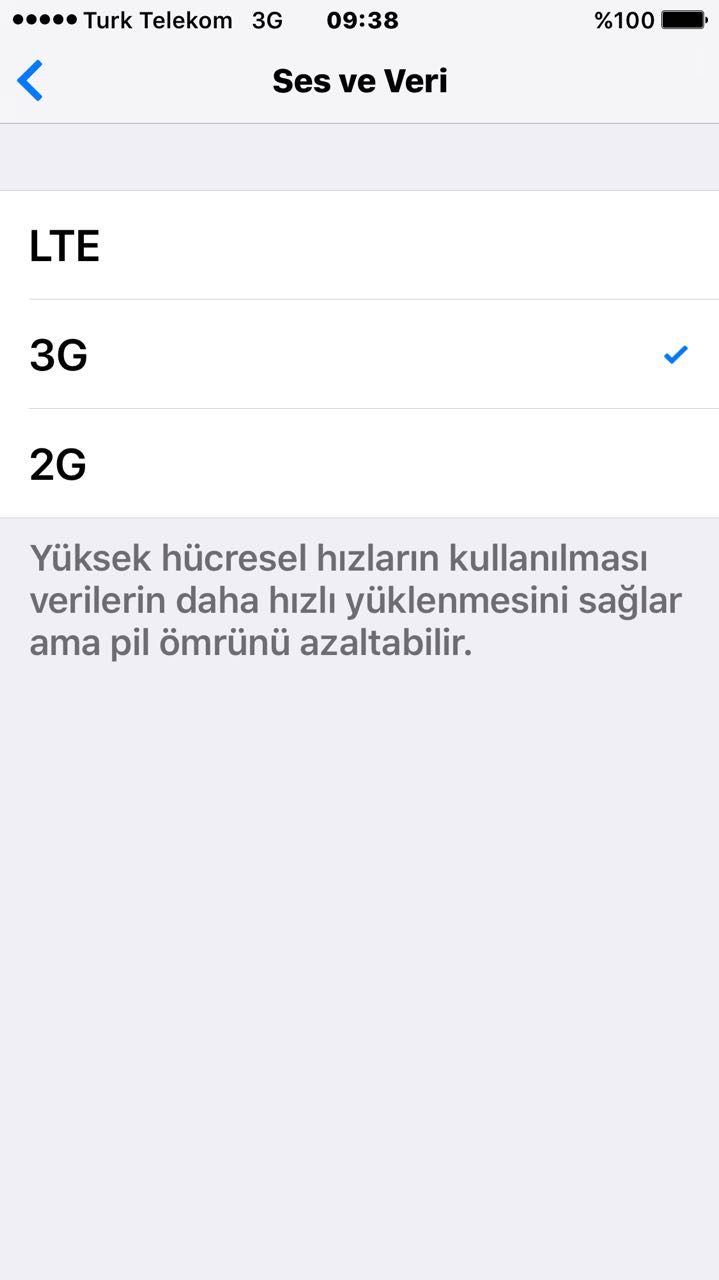This screenshot has width=719, height=1280.
Task: Switch to the 2G option
Action: click(x=359, y=463)
